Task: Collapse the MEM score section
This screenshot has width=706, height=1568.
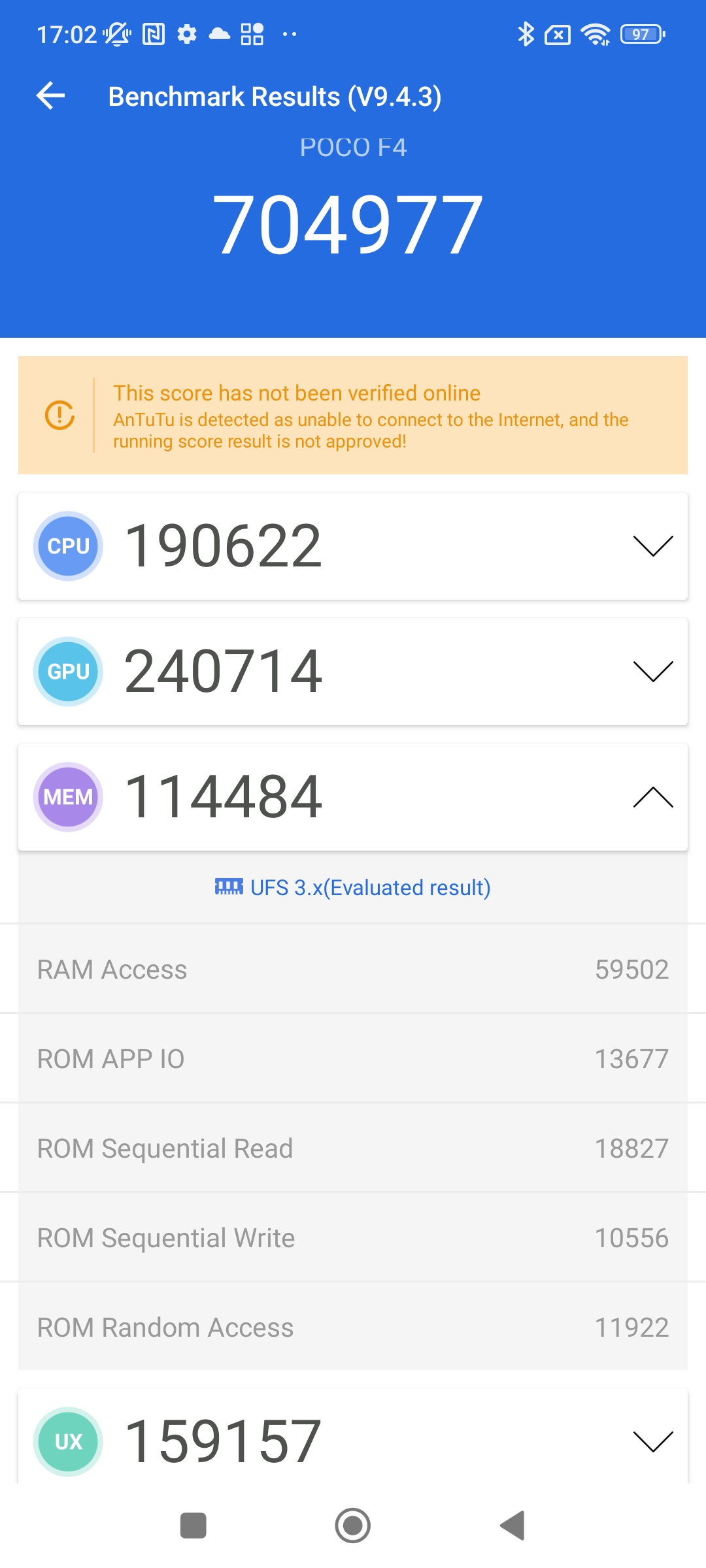Action: [652, 797]
